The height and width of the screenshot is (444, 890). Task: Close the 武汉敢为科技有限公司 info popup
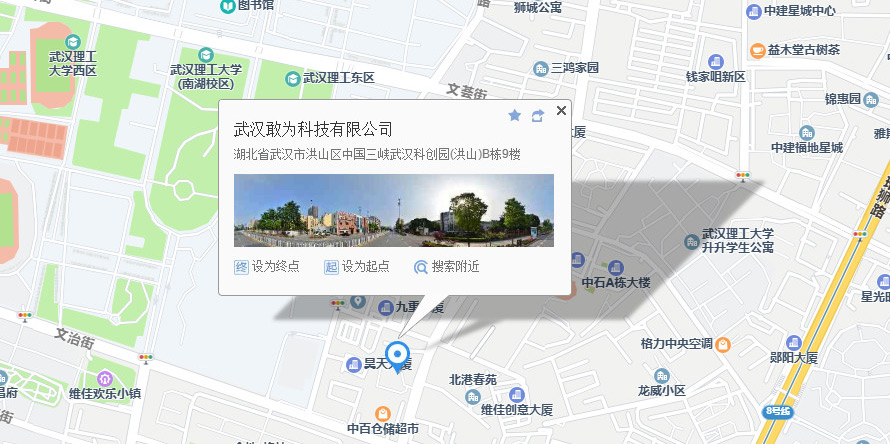coord(561,111)
